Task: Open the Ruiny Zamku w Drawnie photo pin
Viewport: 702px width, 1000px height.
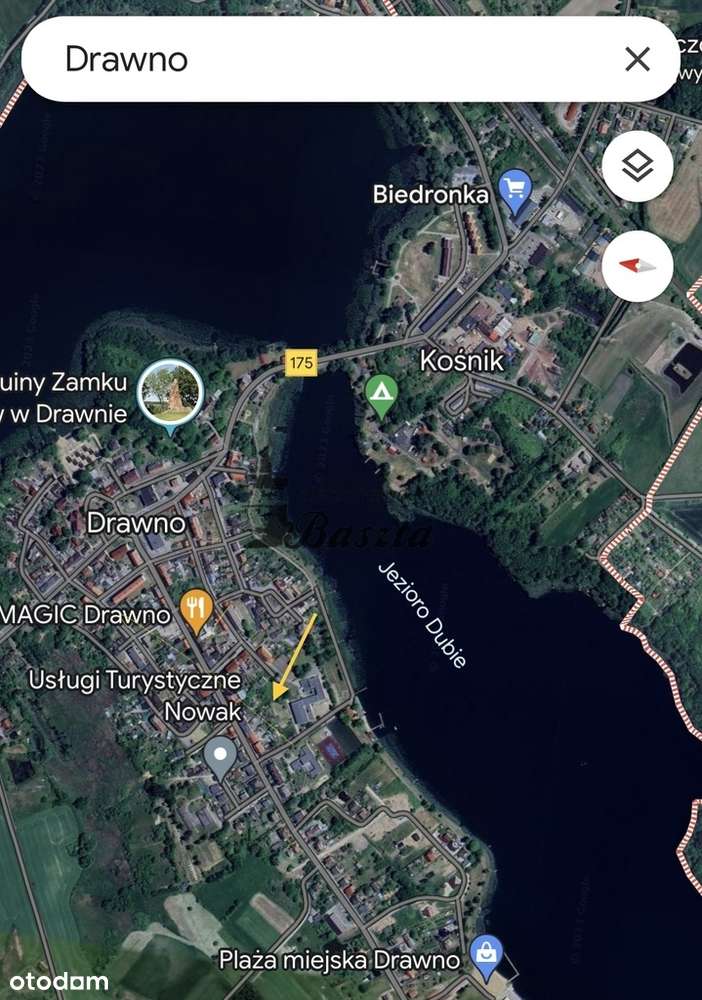Action: pos(170,392)
